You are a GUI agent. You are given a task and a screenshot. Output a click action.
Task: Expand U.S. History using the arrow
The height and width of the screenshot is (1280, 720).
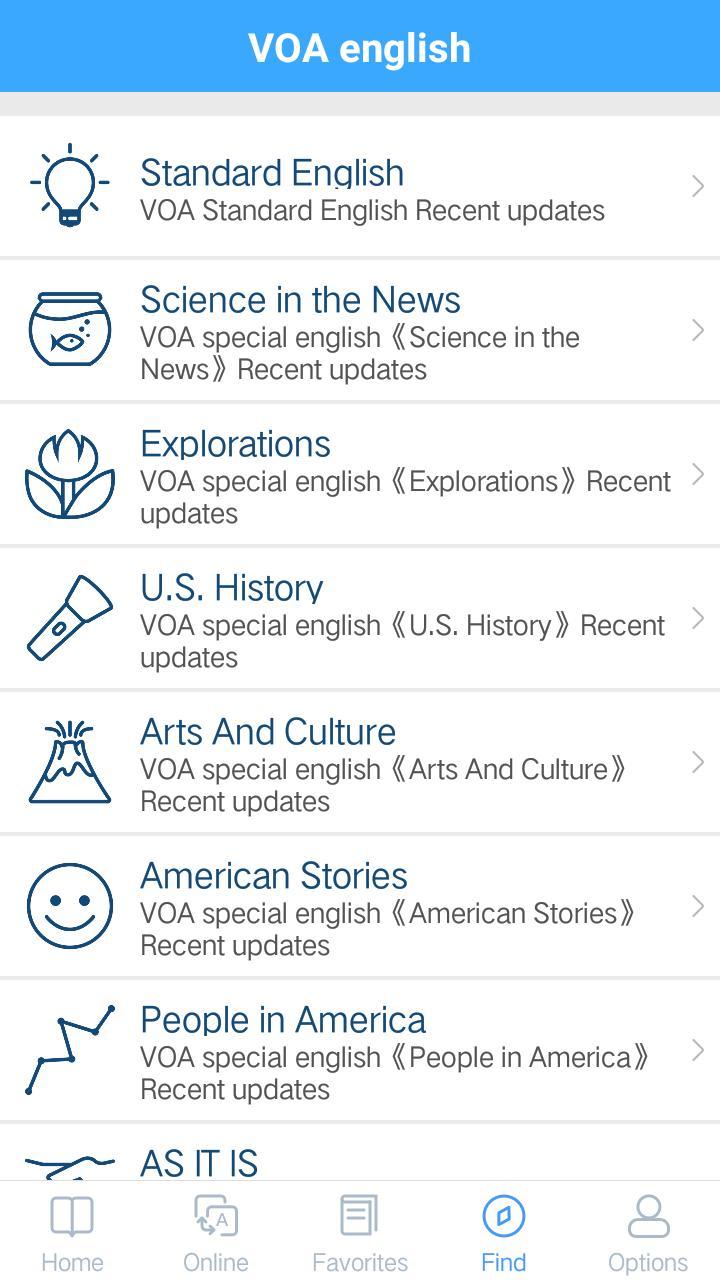pos(698,617)
